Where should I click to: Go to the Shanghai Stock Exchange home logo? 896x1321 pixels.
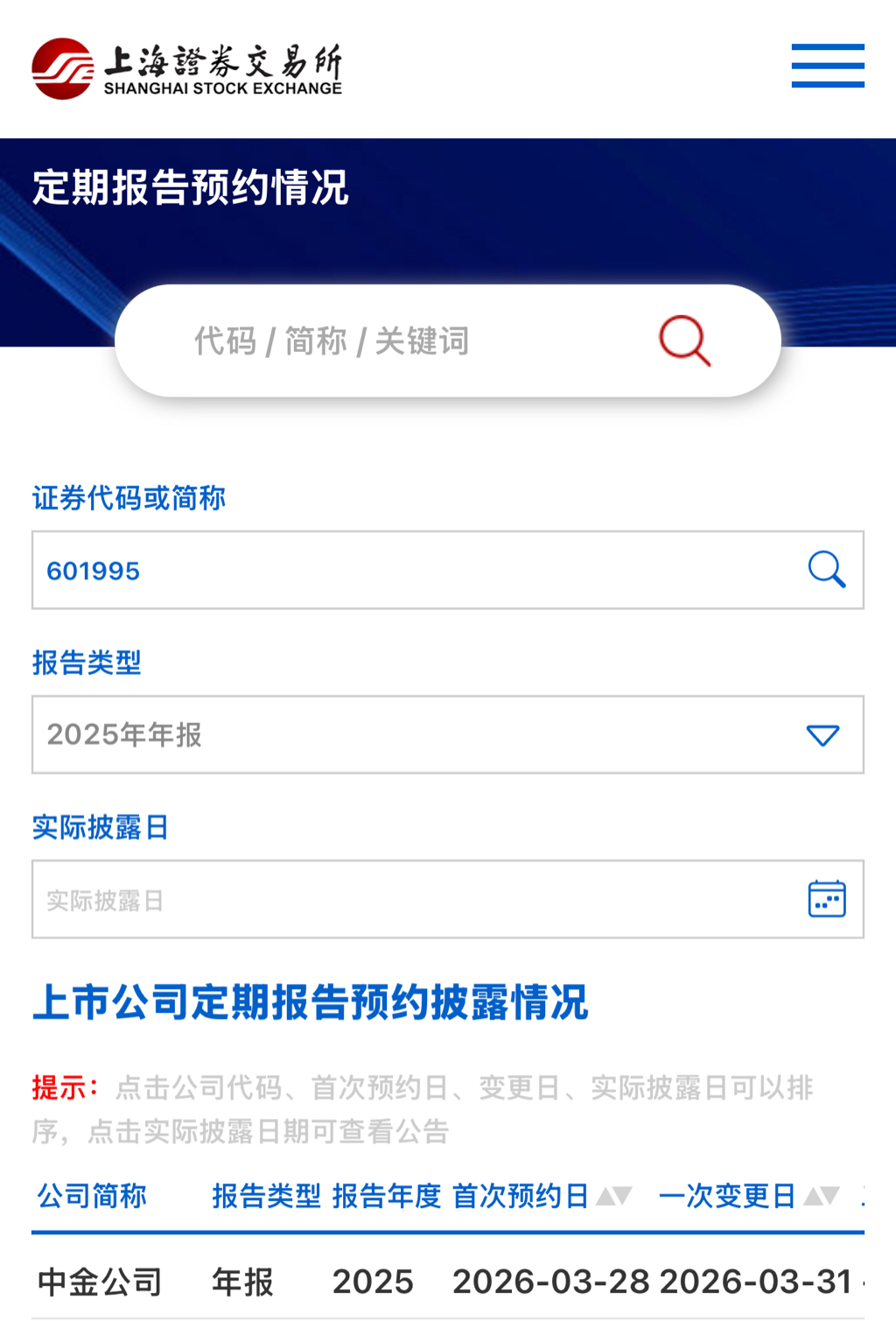[x=186, y=68]
